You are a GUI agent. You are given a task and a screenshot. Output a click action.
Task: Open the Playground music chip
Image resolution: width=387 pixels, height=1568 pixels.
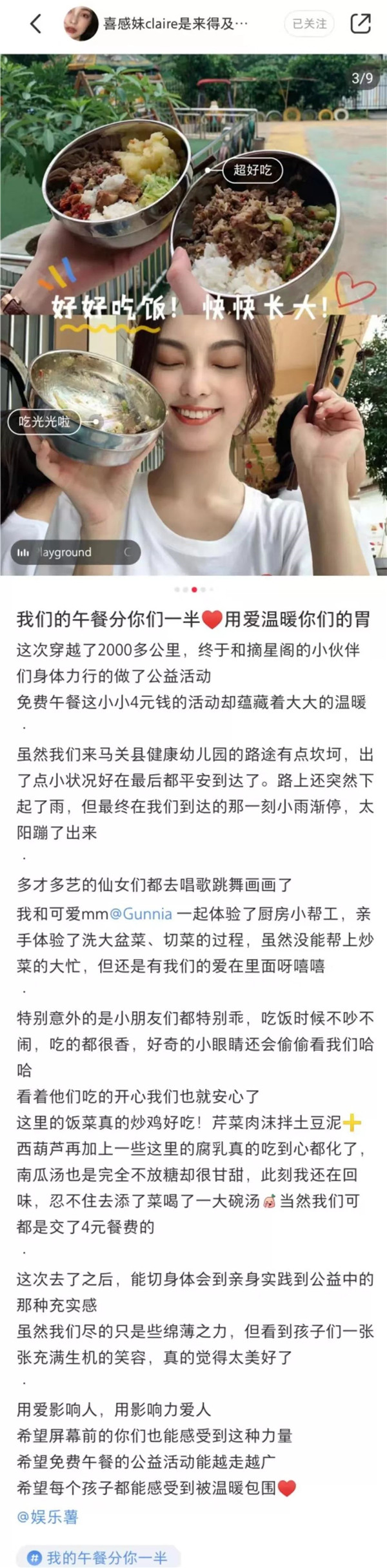pos(75,552)
